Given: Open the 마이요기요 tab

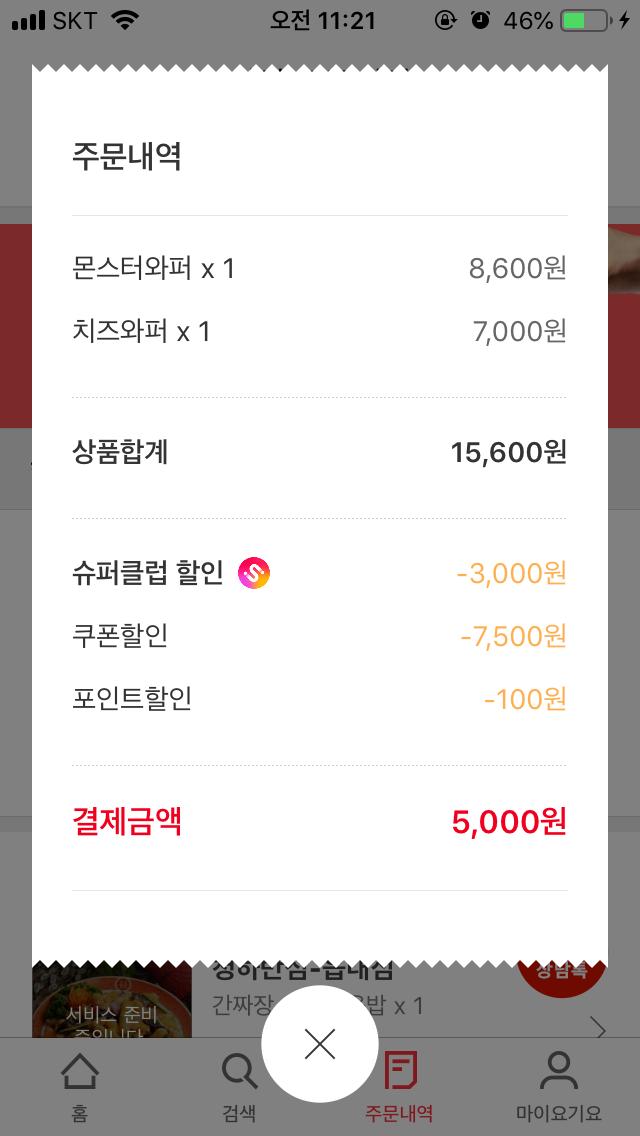Looking at the screenshot, I should pos(559,1086).
